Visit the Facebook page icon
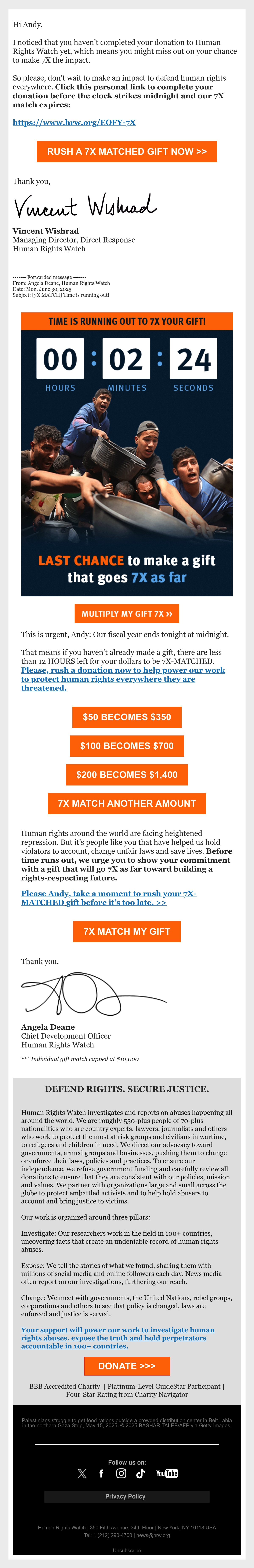The height and width of the screenshot is (1568, 254). [101, 1473]
